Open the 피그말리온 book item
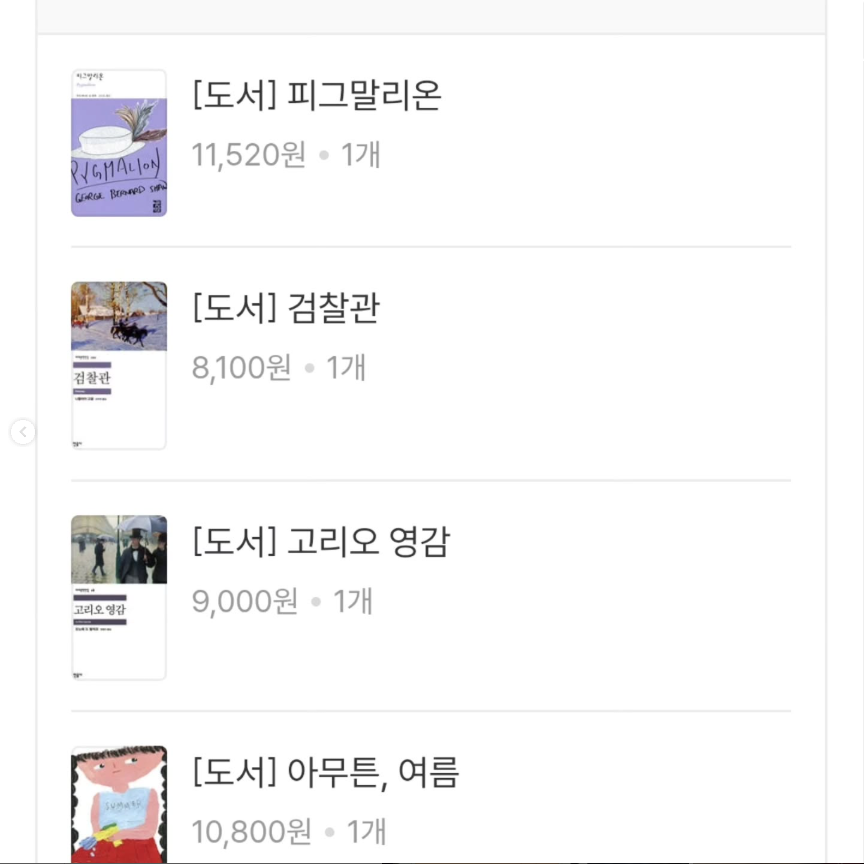 point(316,96)
